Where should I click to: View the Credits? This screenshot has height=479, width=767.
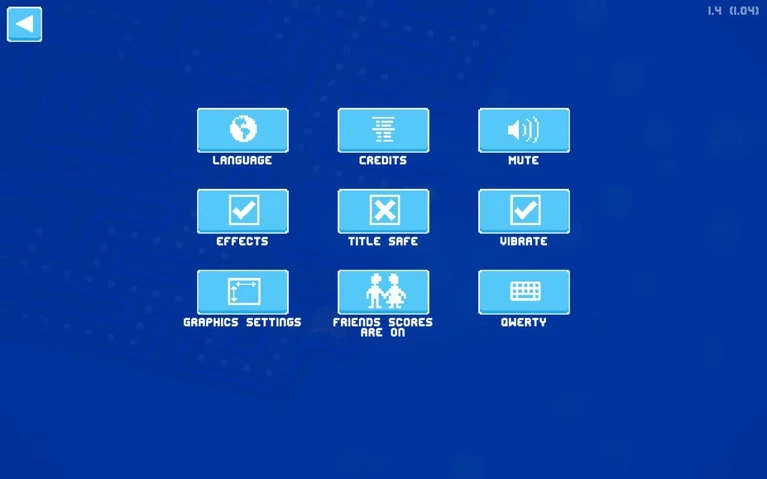(x=383, y=130)
